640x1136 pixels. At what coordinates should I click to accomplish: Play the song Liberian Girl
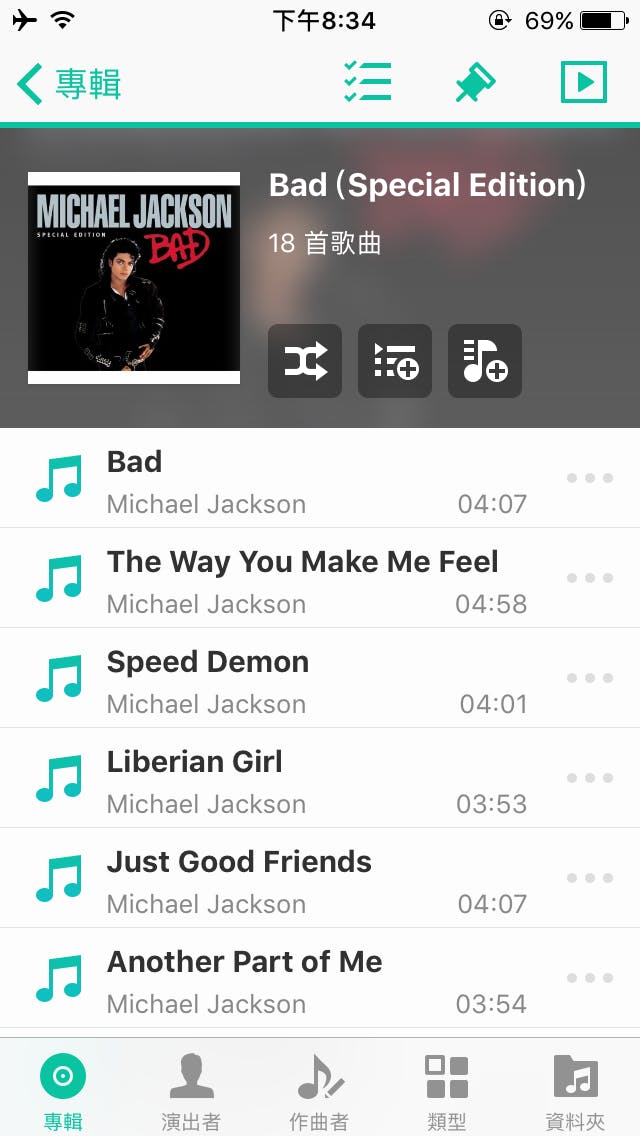[x=300, y=778]
